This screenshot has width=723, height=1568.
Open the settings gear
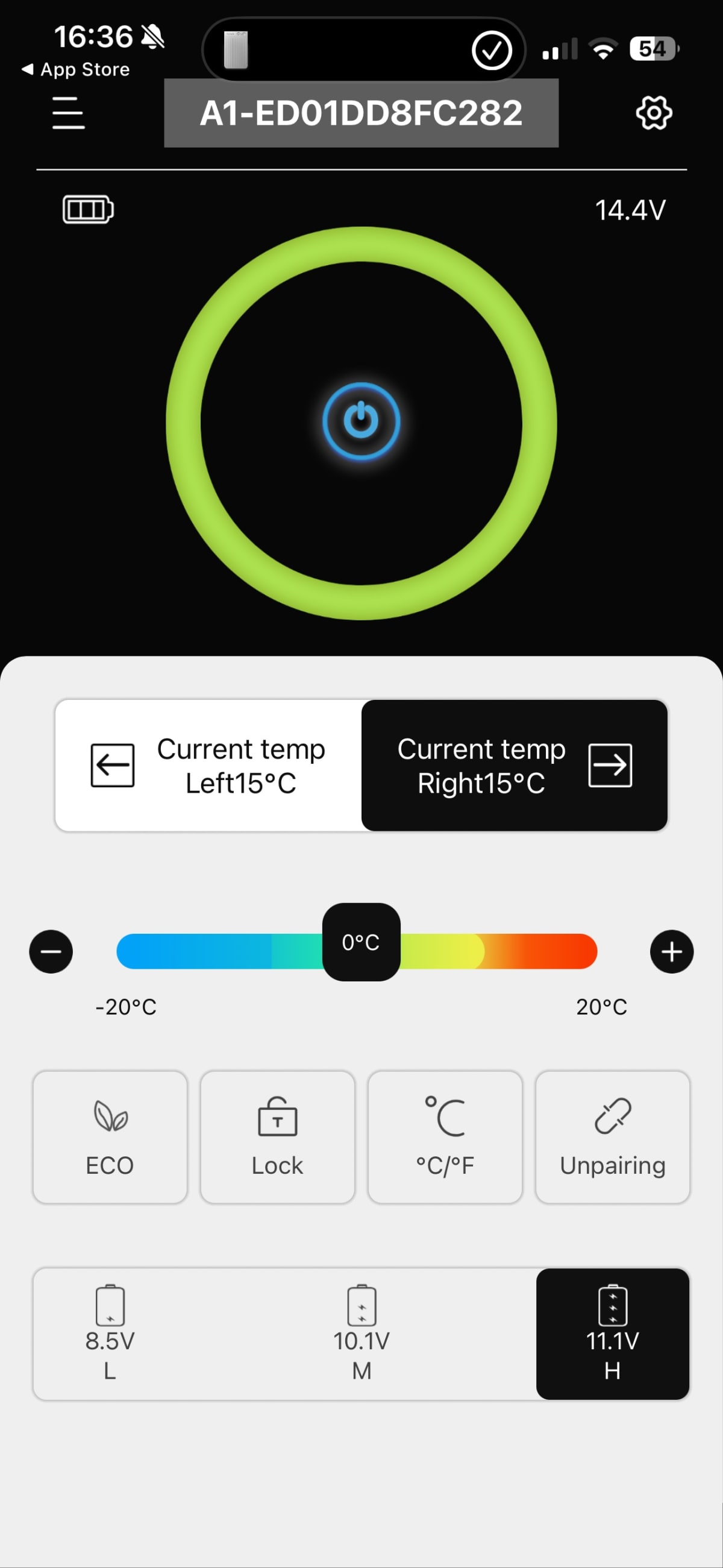coord(654,113)
